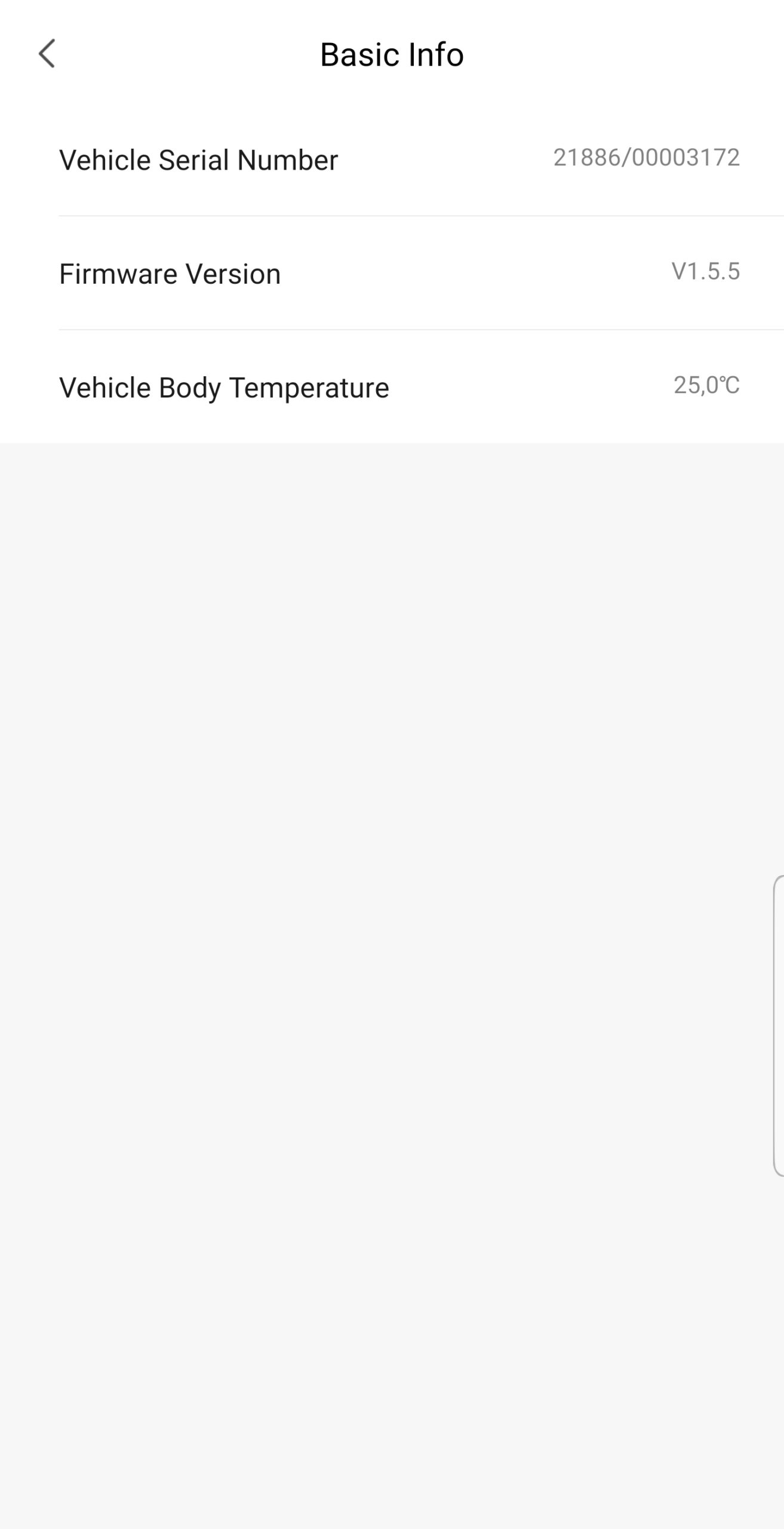Screen dimensions: 784x1529
Task: Click the Firmware Version label text
Action: (x=170, y=274)
